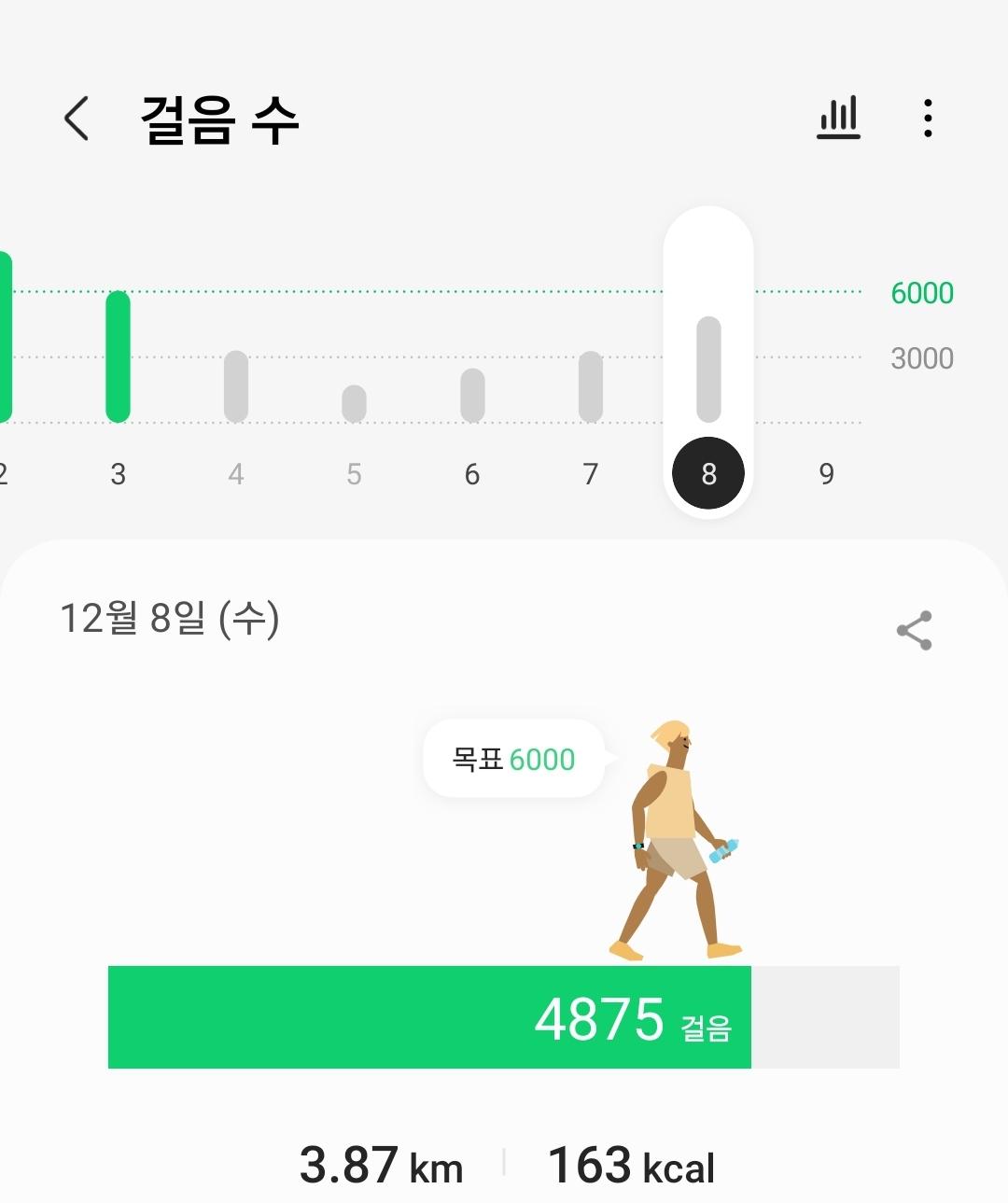Share the December 8 step record
Viewport: 1008px width, 1203px height.
coord(914,631)
